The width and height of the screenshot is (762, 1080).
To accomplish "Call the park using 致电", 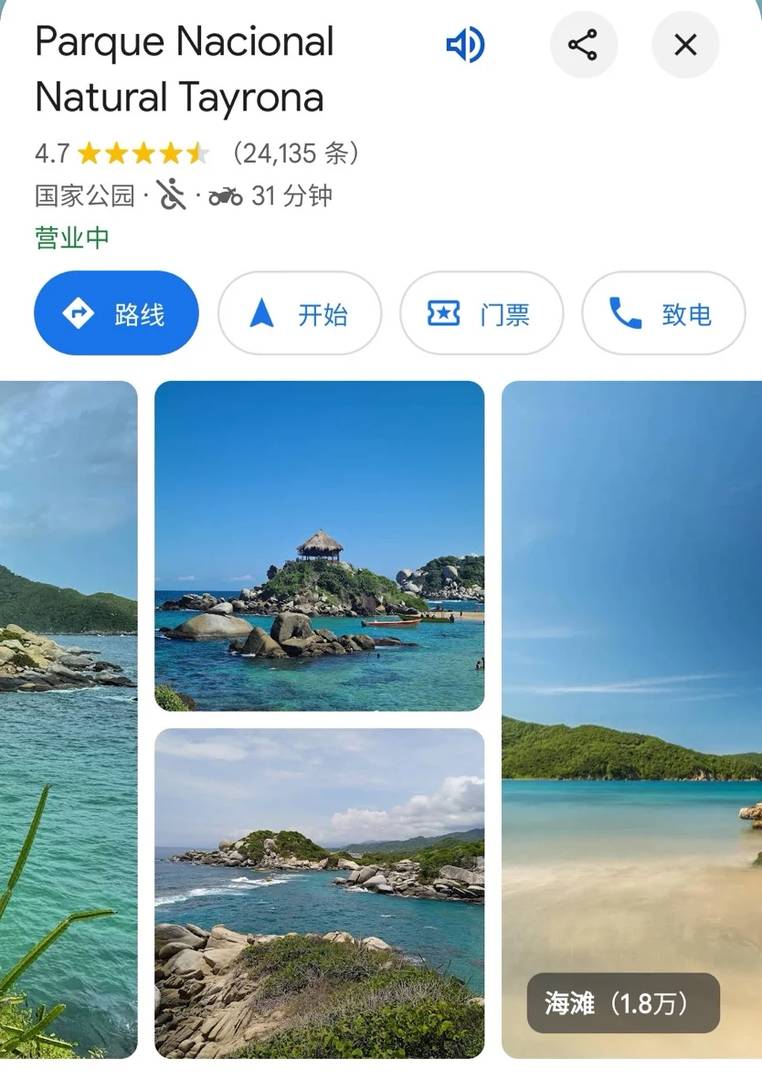I will [663, 313].
